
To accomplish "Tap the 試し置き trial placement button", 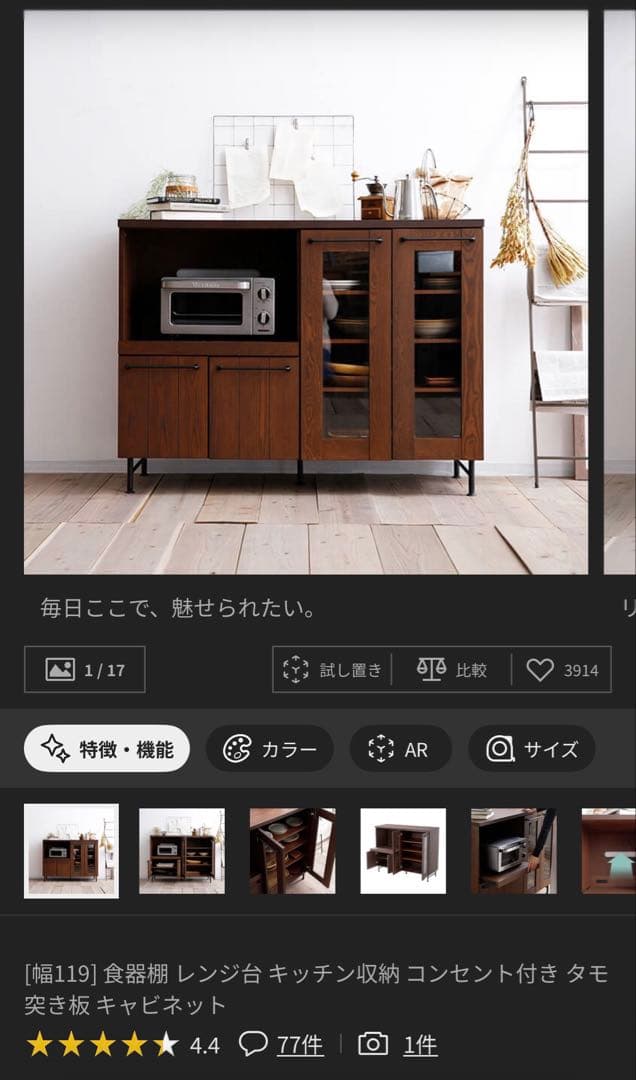I will (x=333, y=670).
